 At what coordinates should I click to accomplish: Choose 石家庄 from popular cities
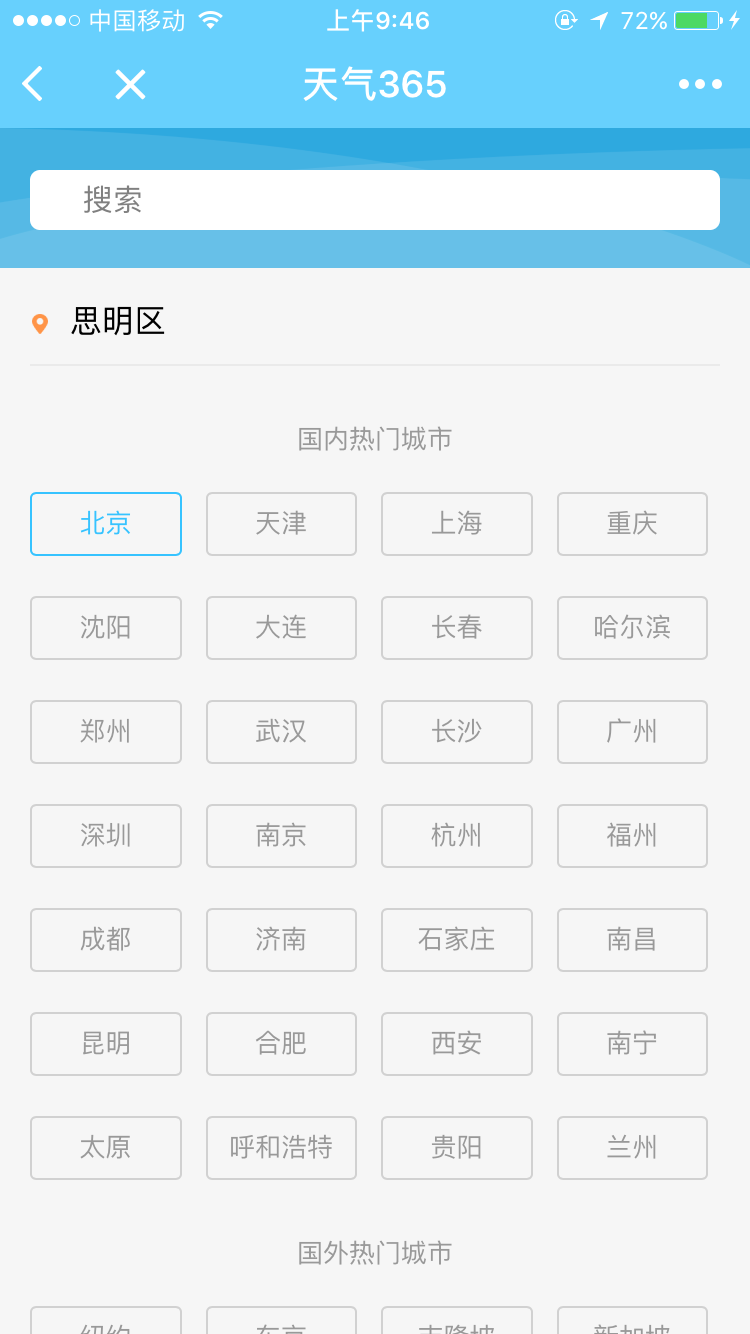[457, 940]
